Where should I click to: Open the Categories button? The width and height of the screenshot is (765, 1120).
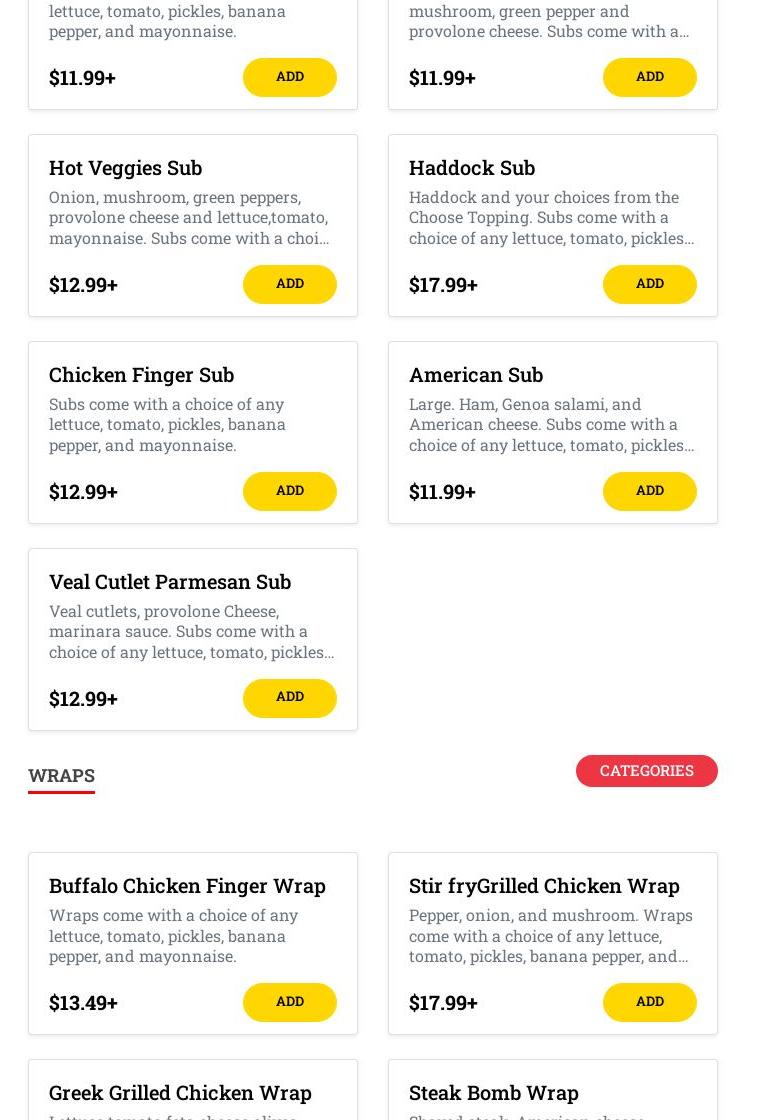click(x=646, y=771)
